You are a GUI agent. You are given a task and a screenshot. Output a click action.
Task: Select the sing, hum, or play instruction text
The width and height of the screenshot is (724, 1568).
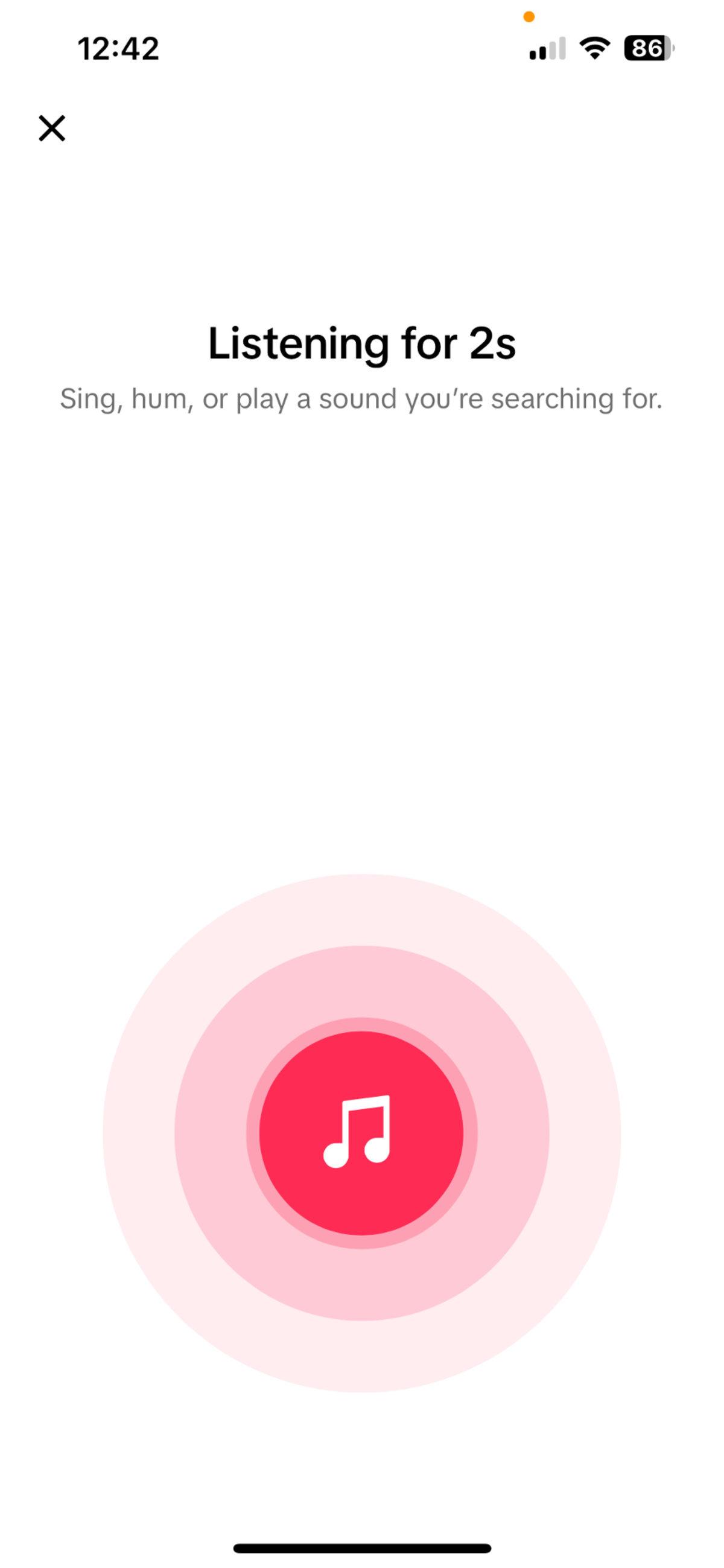[361, 399]
